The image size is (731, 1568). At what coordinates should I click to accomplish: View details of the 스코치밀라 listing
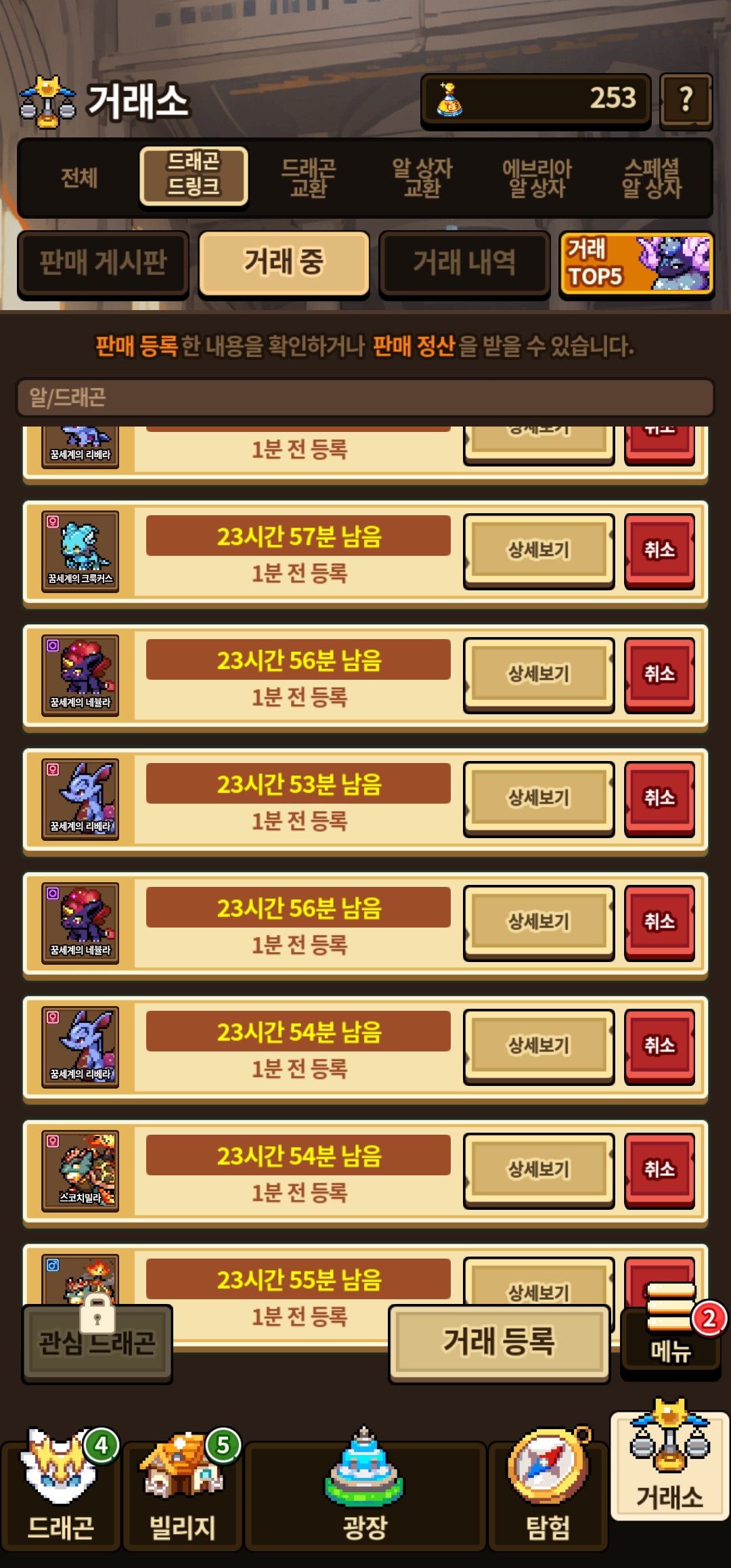[539, 1170]
